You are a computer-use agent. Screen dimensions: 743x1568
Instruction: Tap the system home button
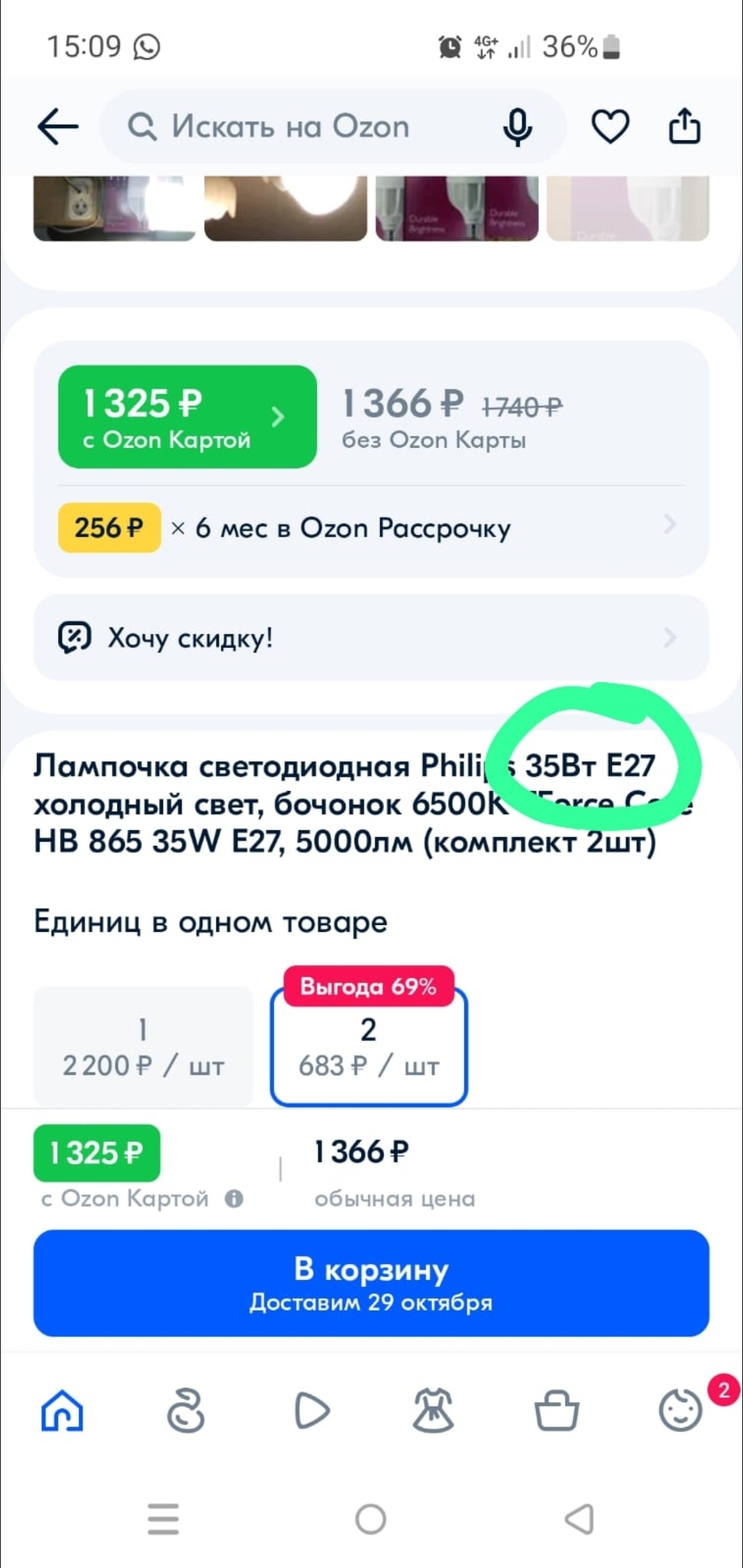coord(371,1519)
